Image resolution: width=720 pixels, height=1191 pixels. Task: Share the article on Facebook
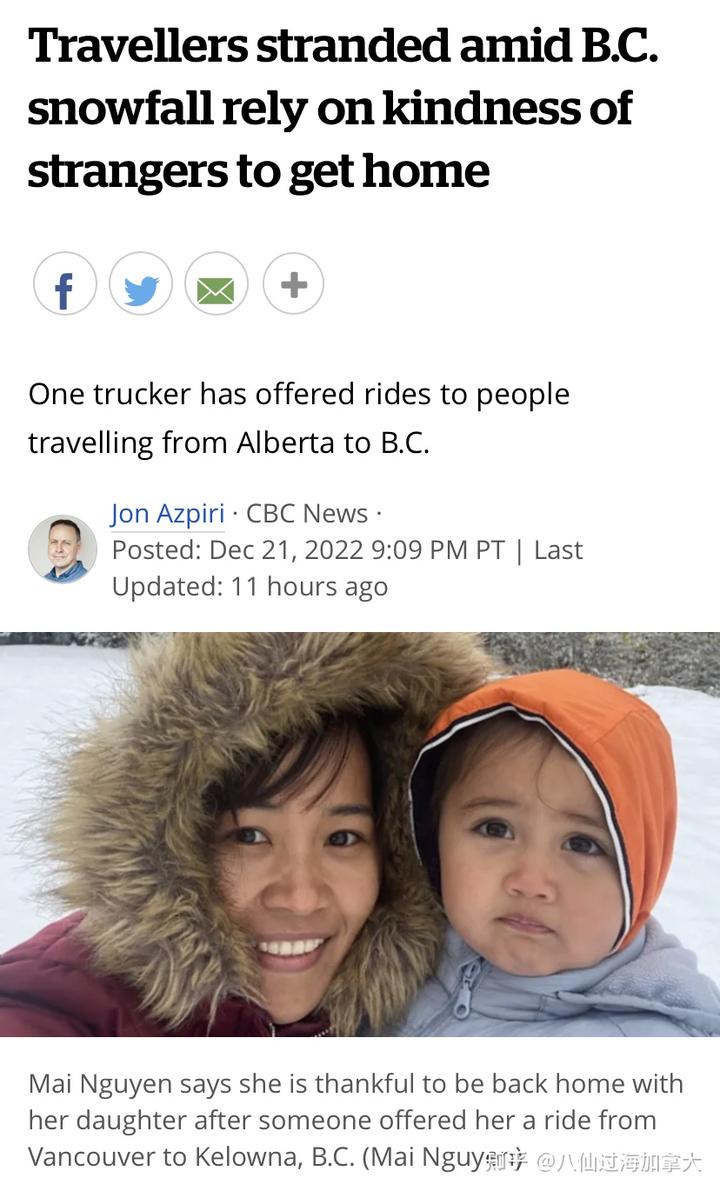[65, 285]
